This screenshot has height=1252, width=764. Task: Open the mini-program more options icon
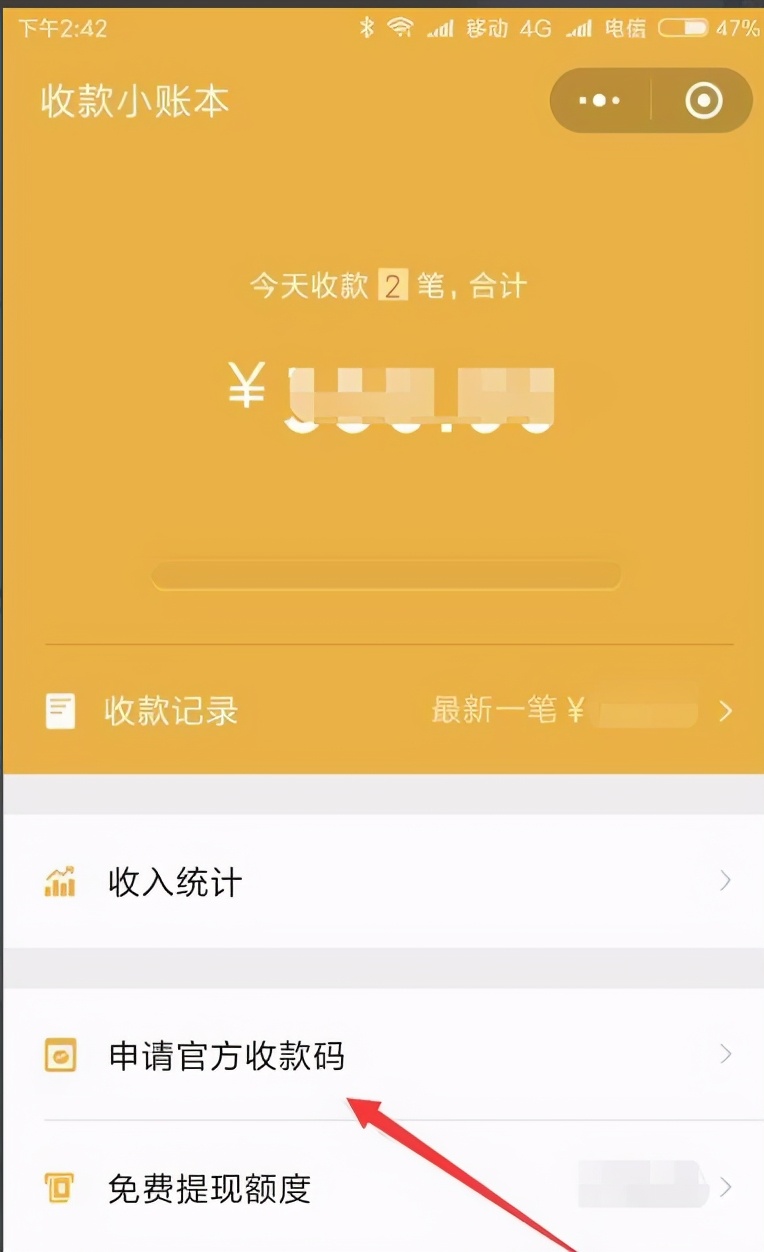pyautogui.click(x=599, y=100)
